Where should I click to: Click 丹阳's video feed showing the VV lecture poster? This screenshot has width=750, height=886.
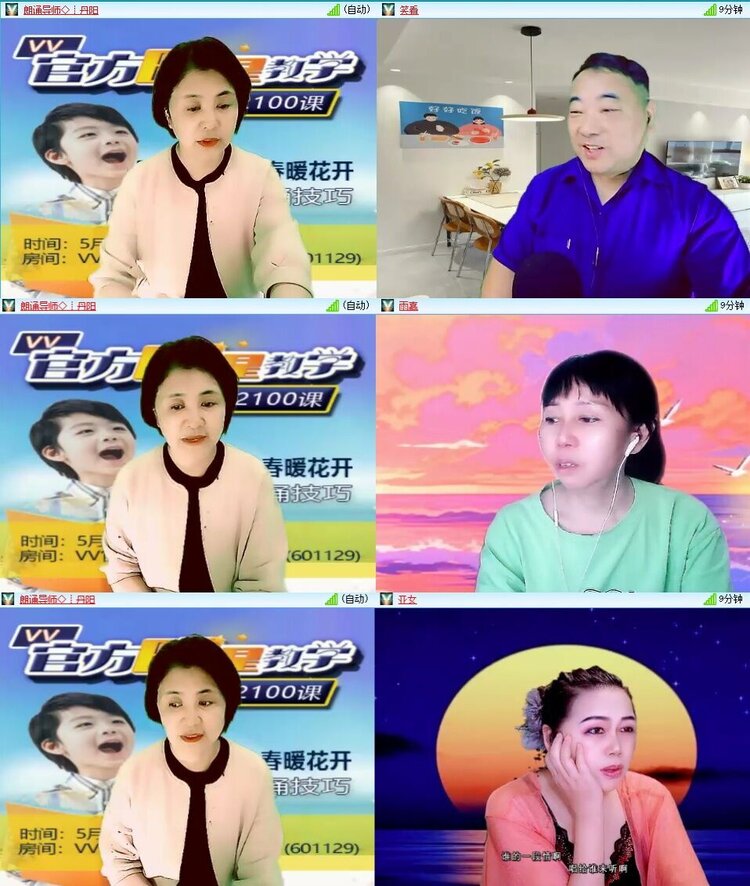(185, 160)
